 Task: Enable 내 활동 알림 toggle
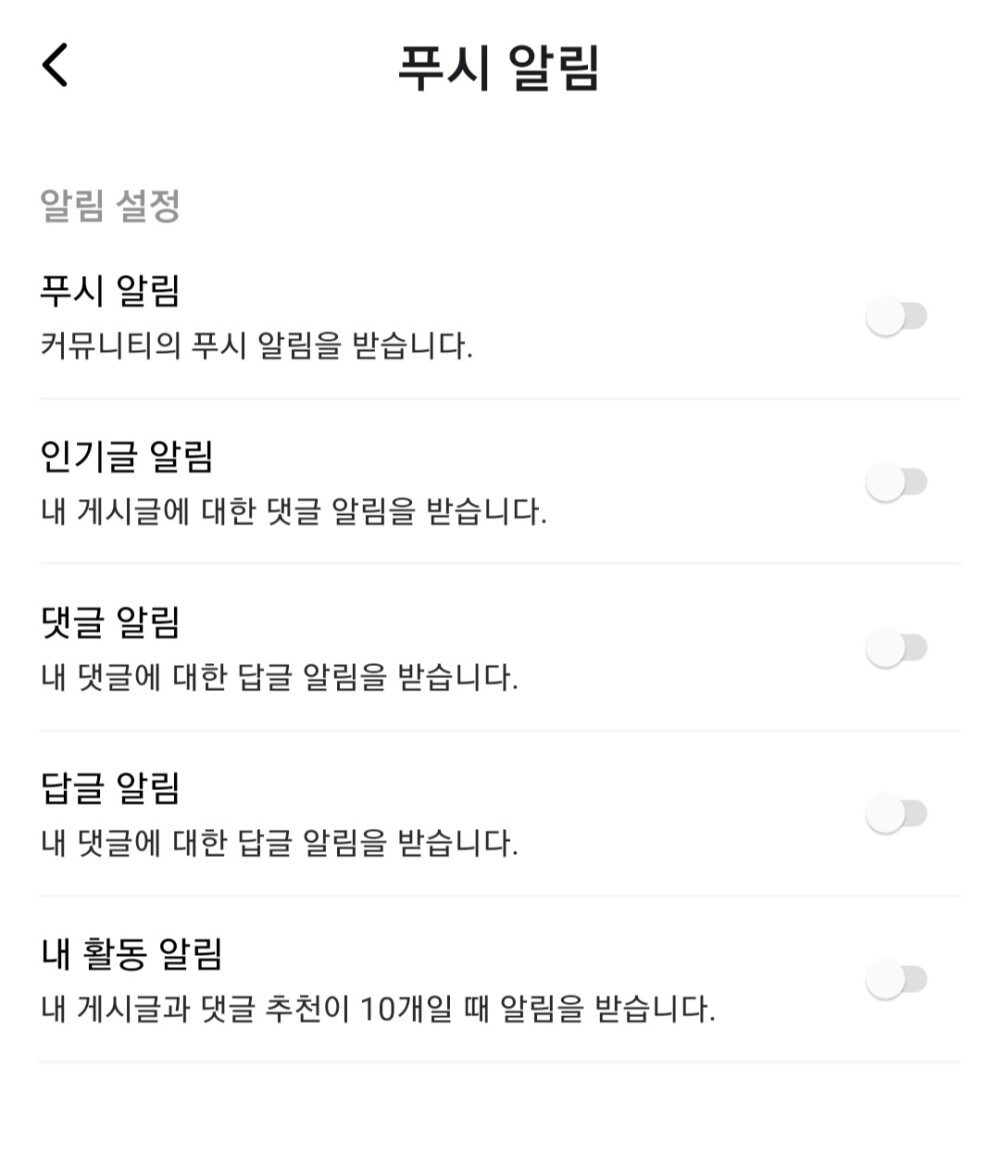(896, 980)
